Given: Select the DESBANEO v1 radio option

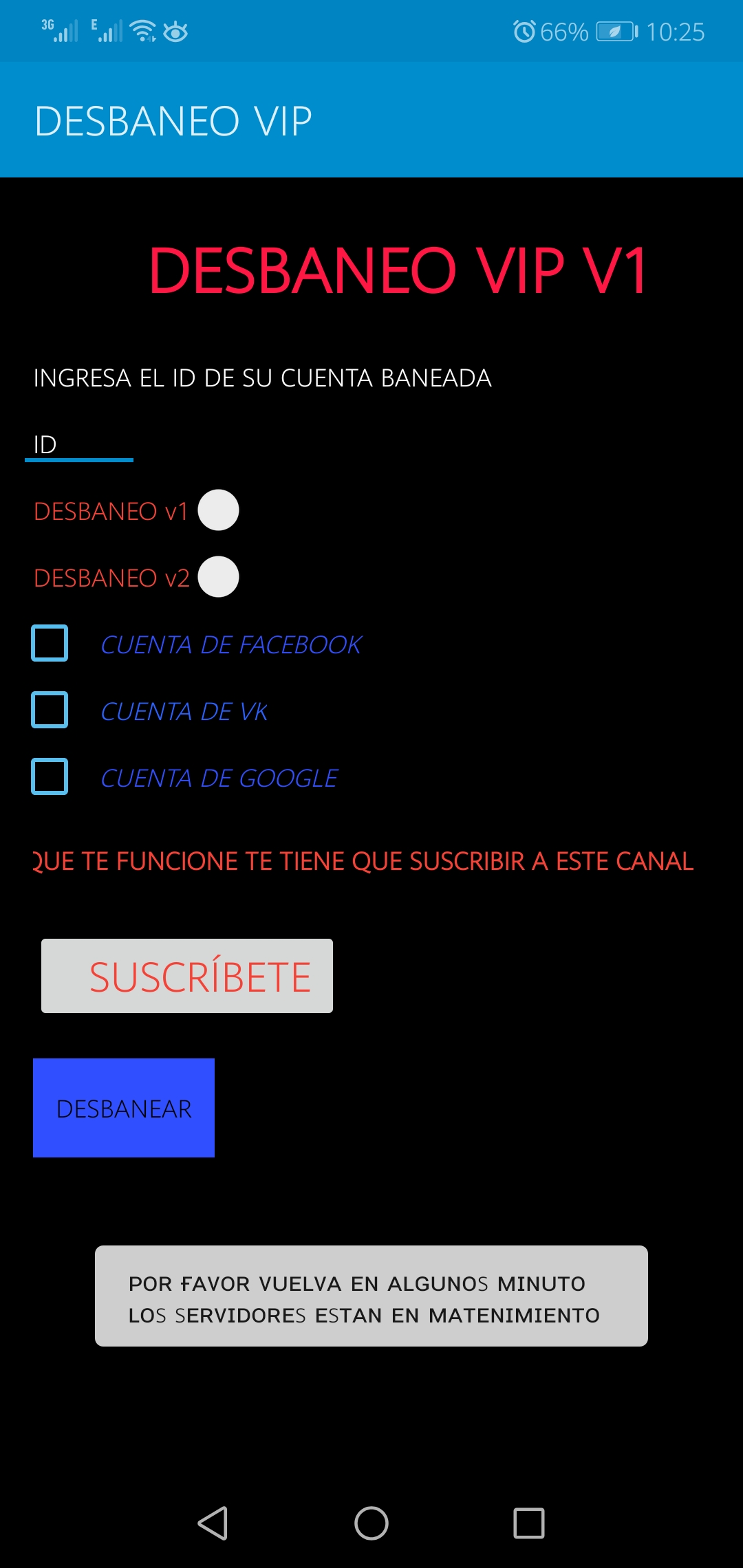Looking at the screenshot, I should pos(218,510).
